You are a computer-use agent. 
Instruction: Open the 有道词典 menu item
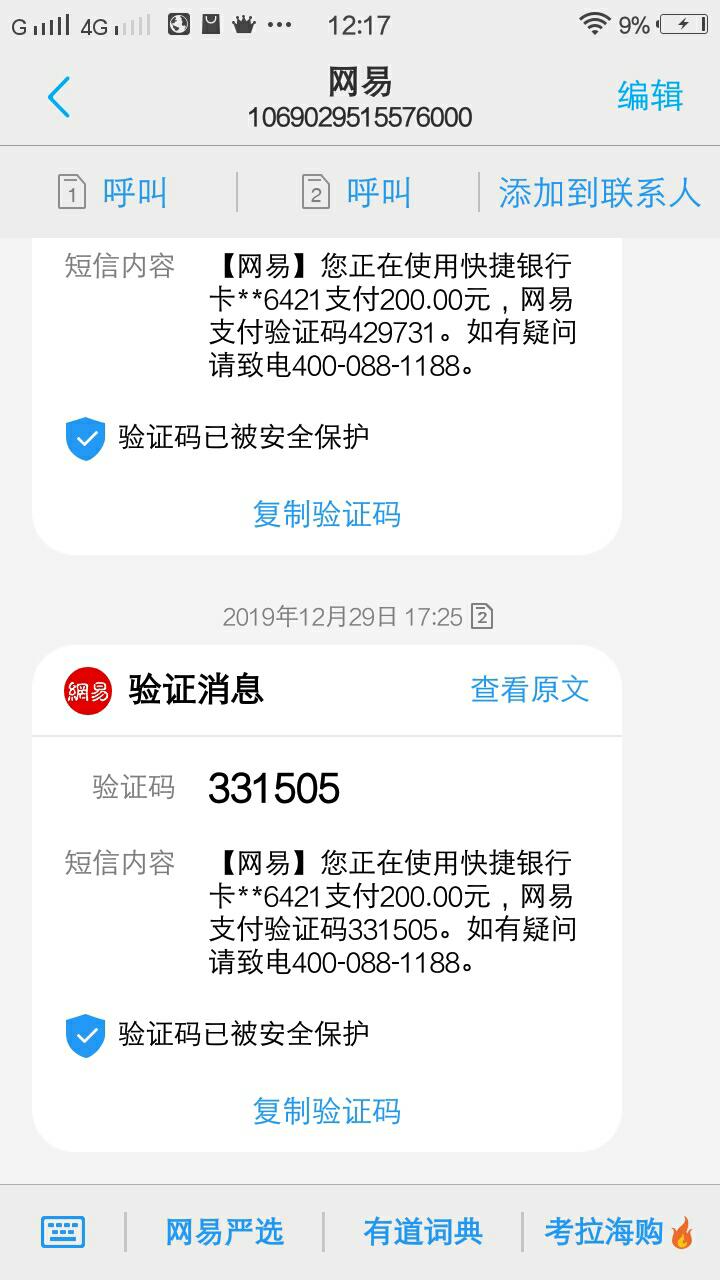422,1232
